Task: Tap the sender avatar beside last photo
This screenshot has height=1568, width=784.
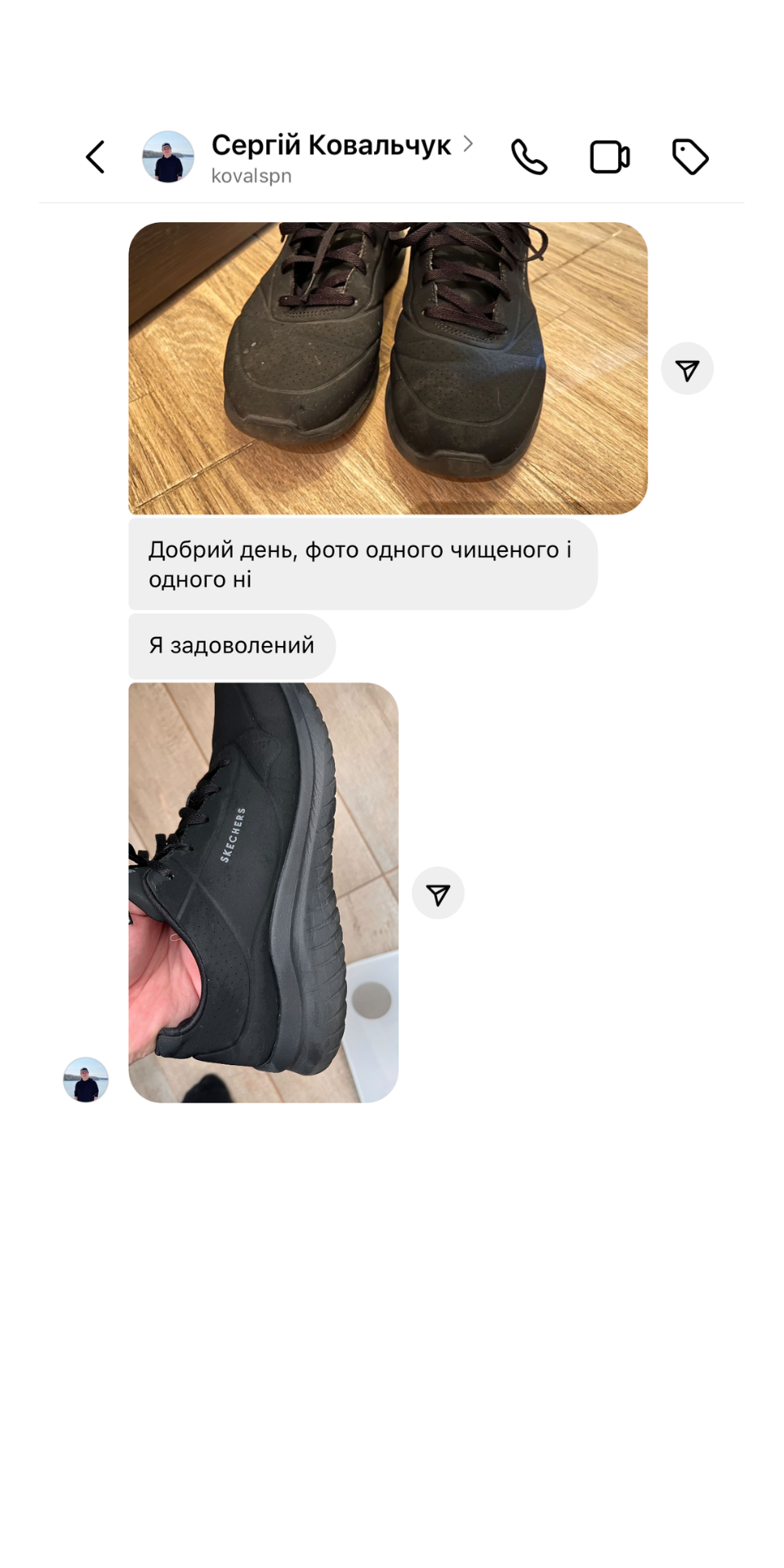Action: [x=86, y=1080]
